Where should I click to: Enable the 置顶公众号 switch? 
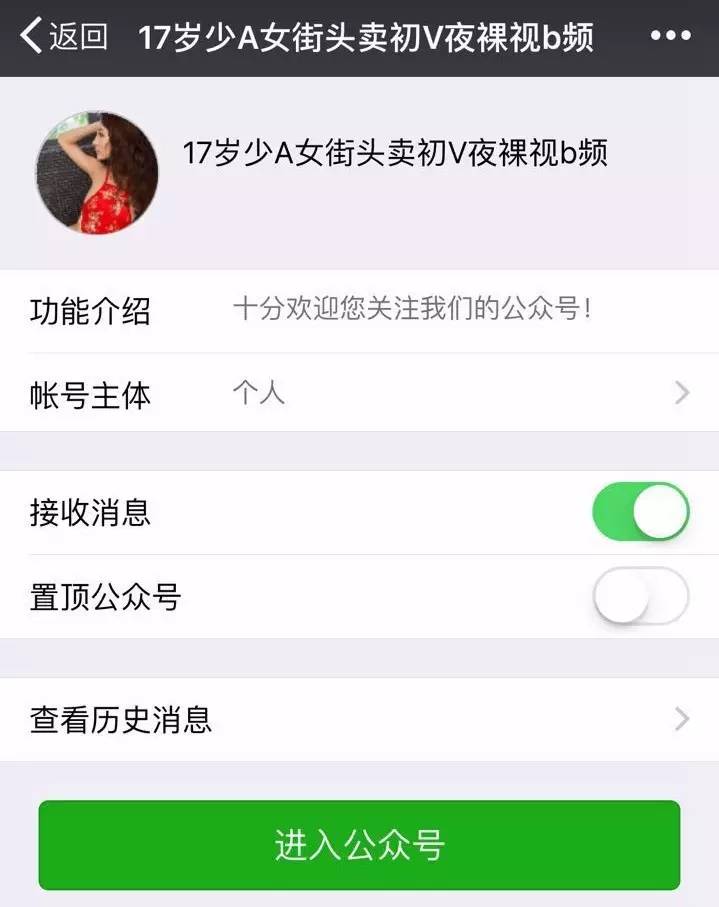[641, 596]
